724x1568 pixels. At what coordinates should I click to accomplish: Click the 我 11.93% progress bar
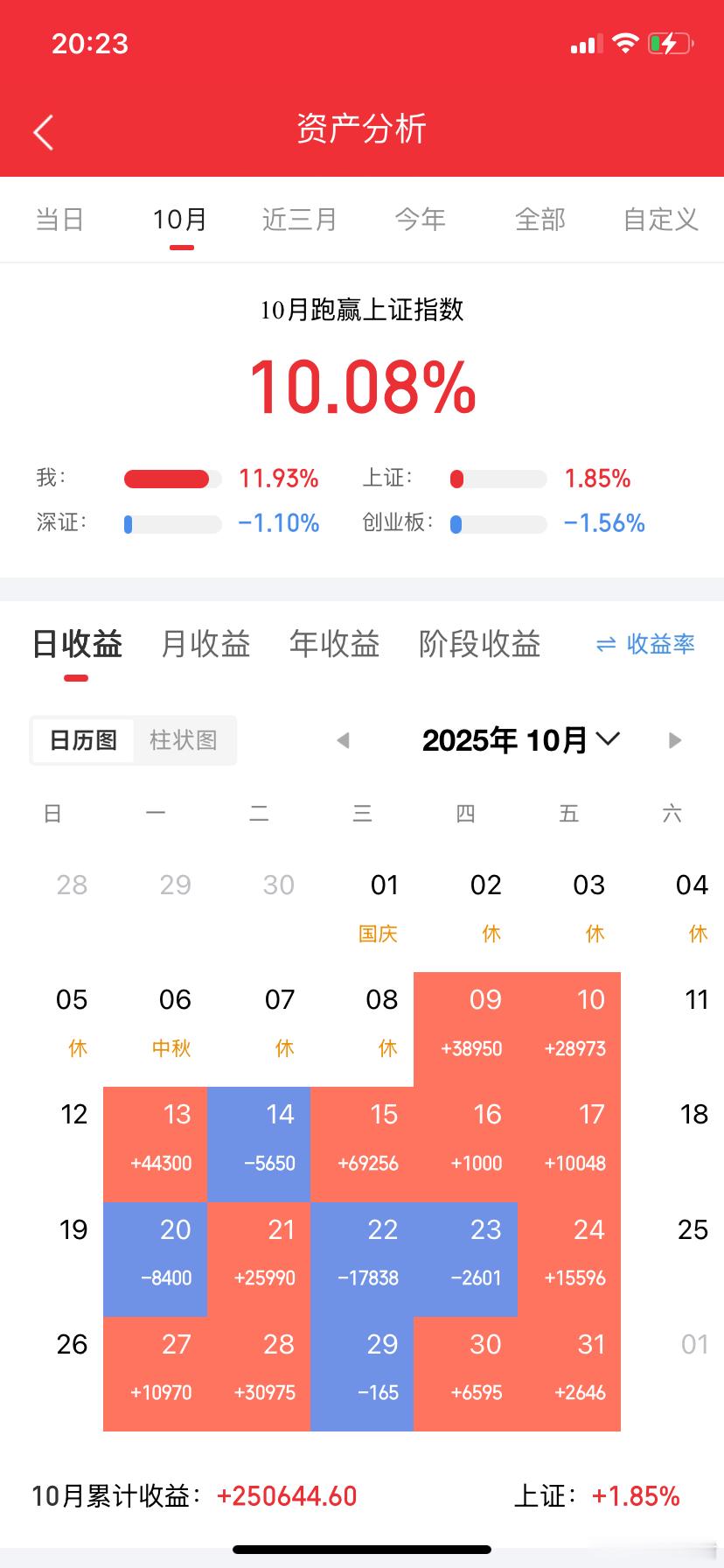tap(171, 479)
